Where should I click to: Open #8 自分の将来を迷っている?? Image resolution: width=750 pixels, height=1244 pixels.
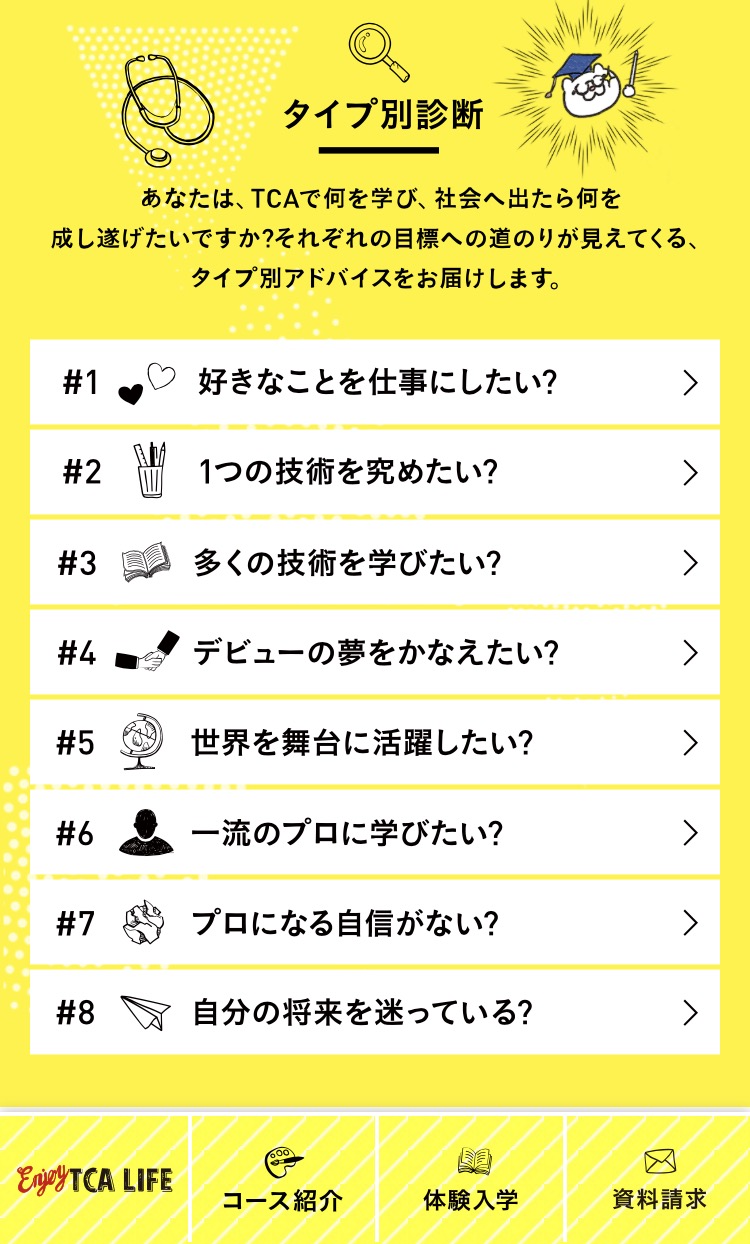click(375, 1012)
